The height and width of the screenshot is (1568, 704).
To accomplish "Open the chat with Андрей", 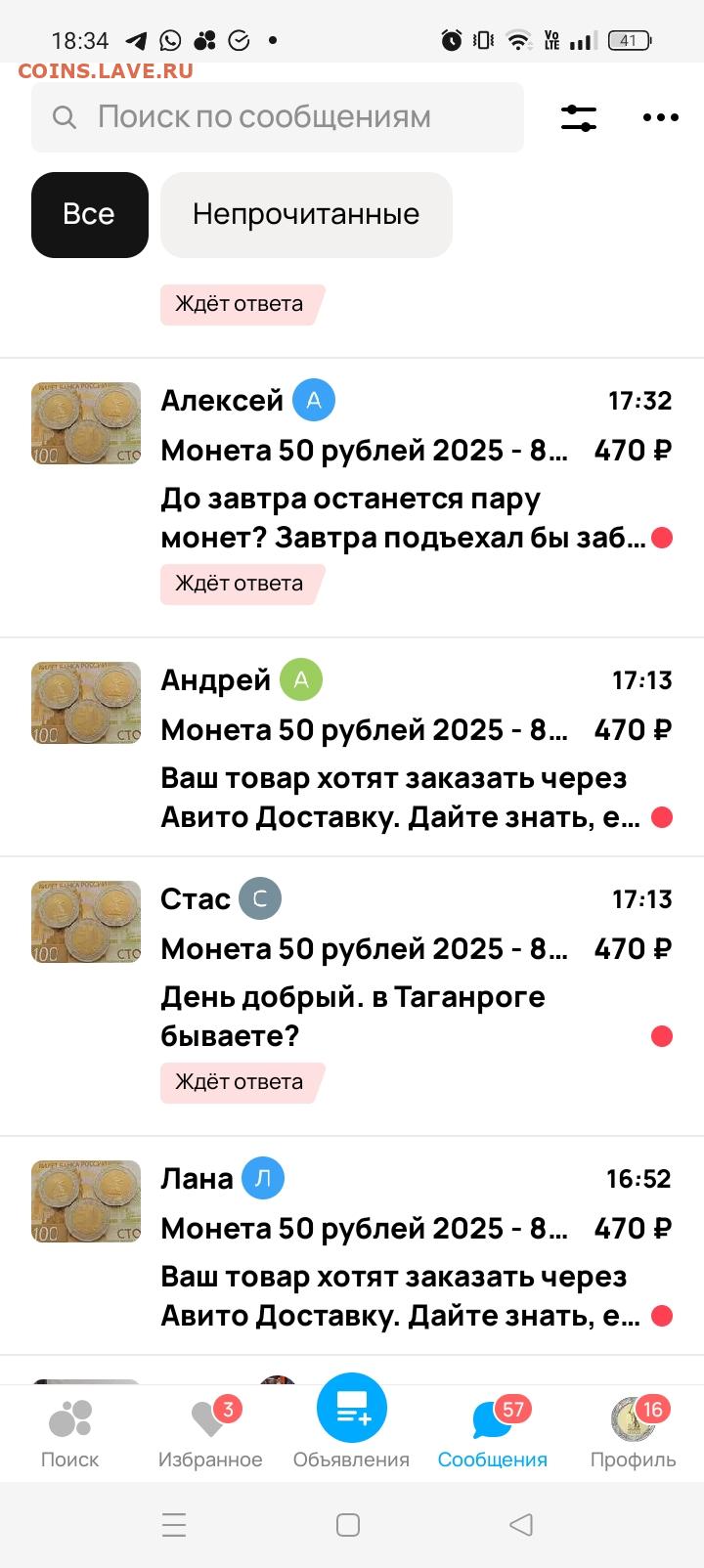I will point(352,748).
